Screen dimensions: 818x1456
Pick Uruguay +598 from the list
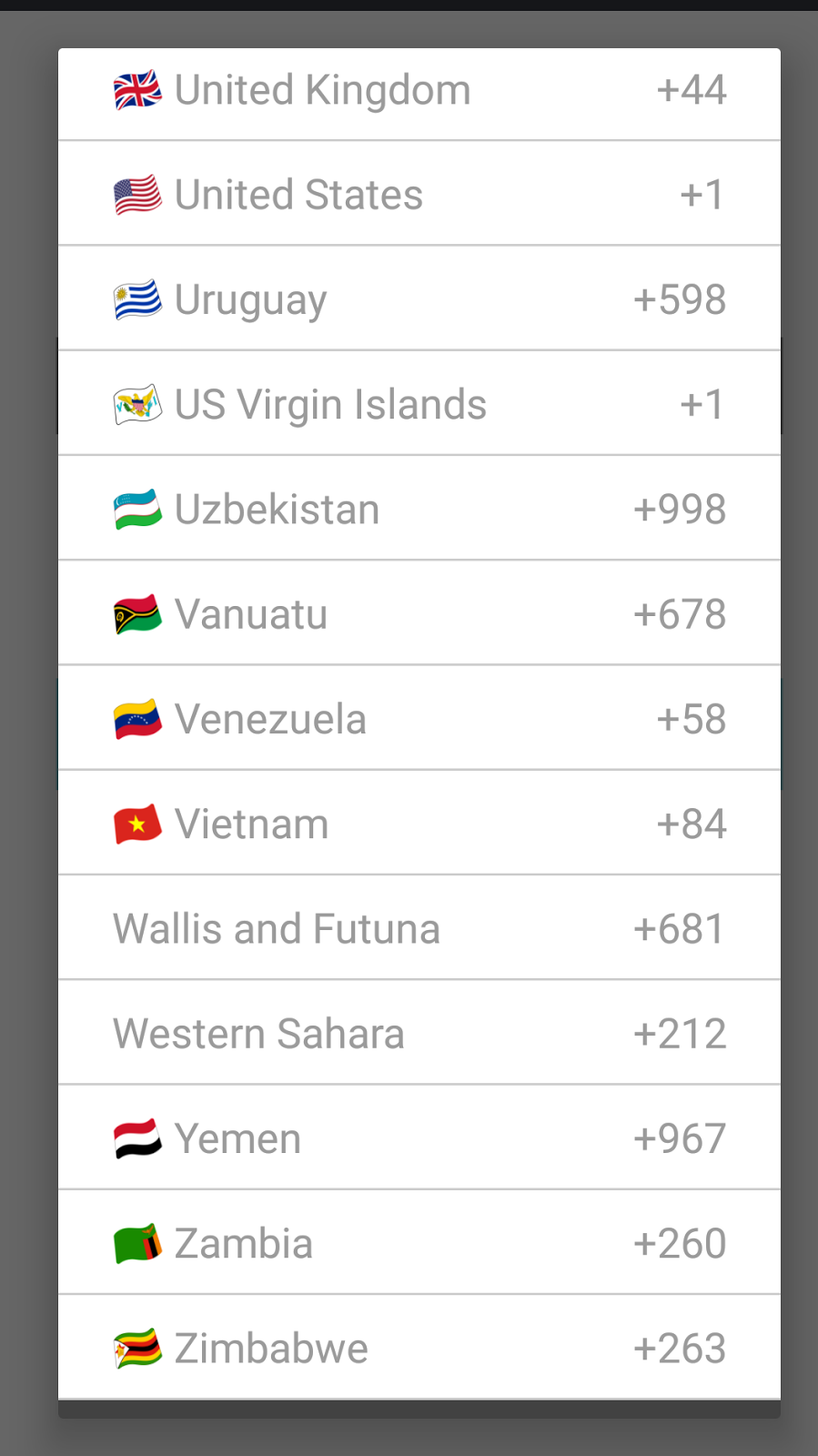click(419, 299)
